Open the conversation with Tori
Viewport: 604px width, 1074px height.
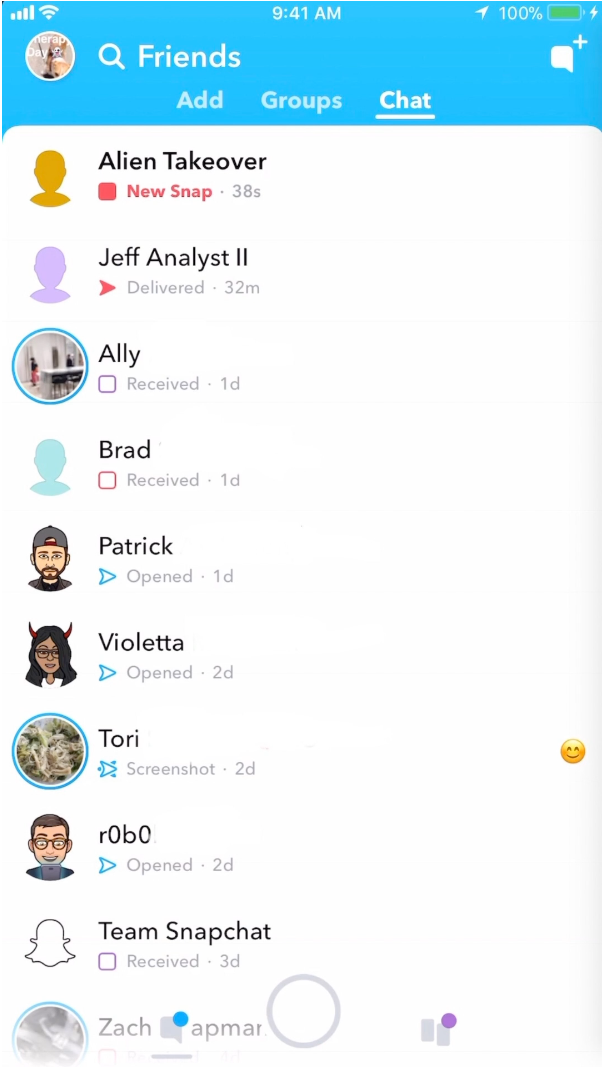[x=302, y=753]
